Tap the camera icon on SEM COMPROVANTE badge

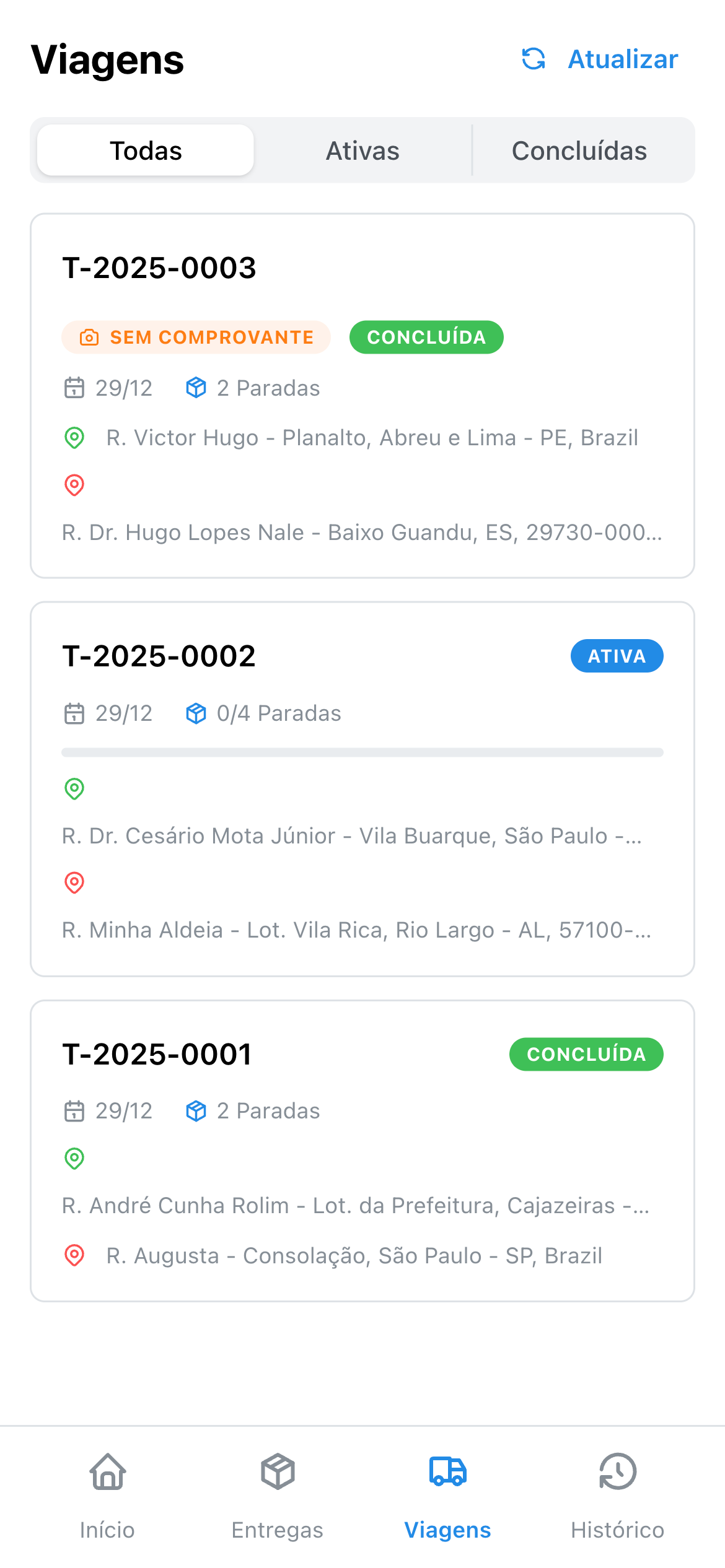pos(89,338)
